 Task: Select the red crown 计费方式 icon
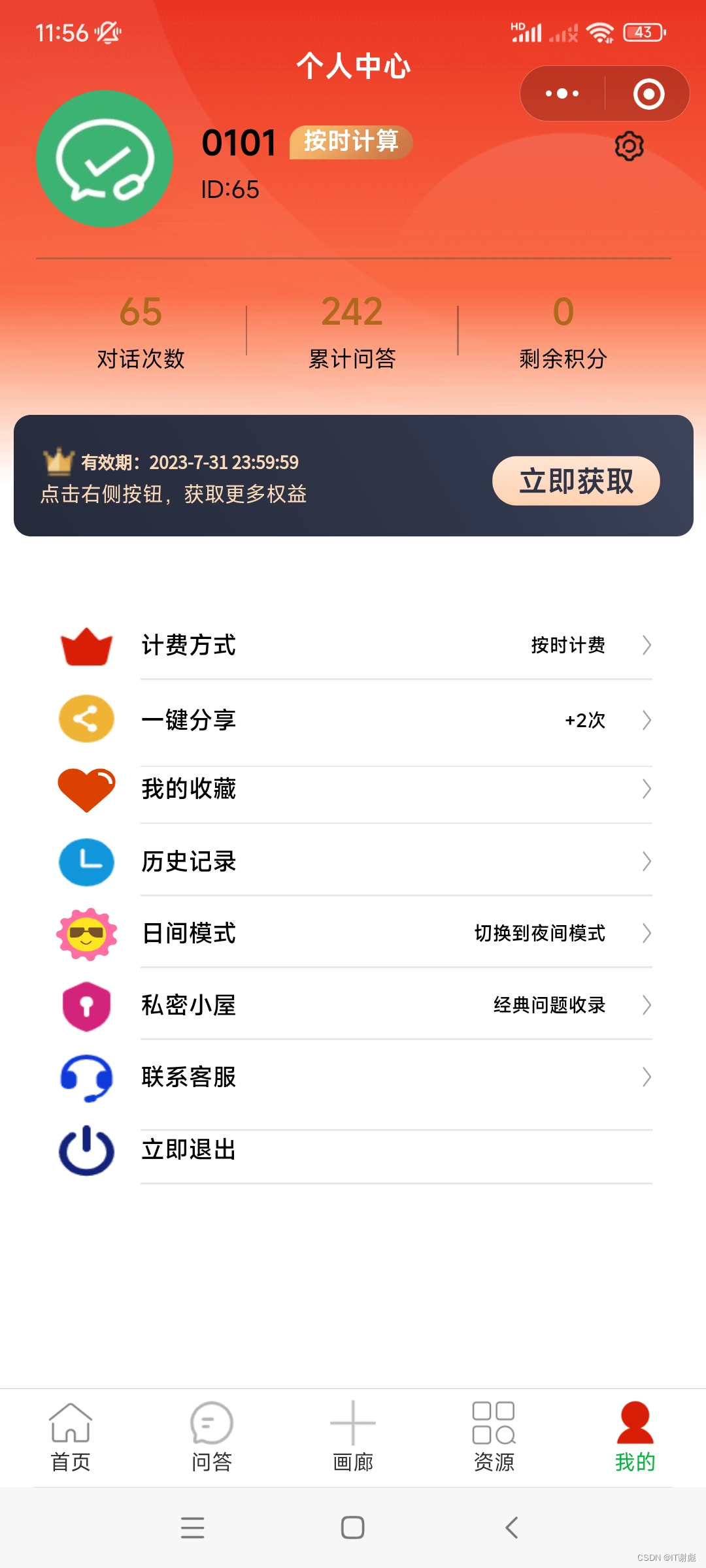point(86,645)
